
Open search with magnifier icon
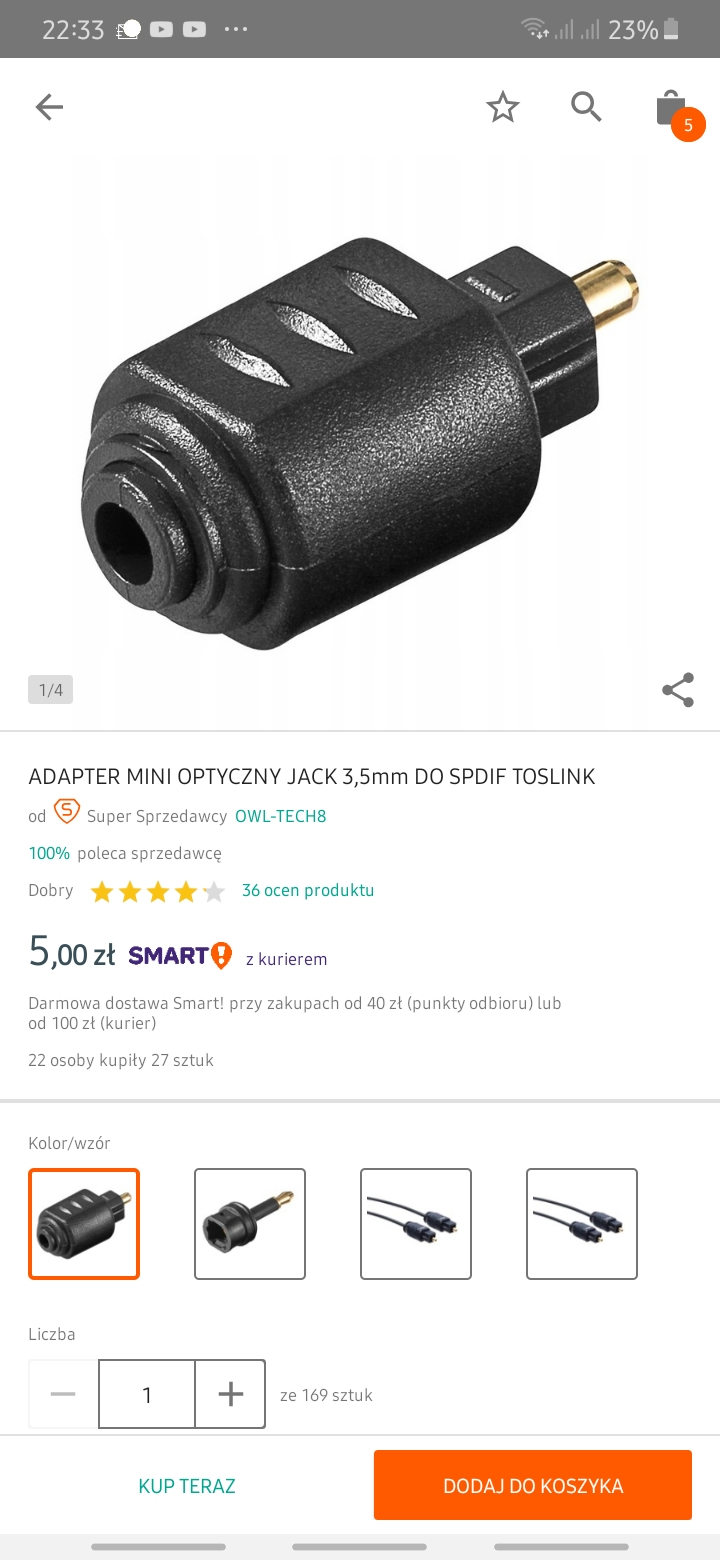click(586, 106)
